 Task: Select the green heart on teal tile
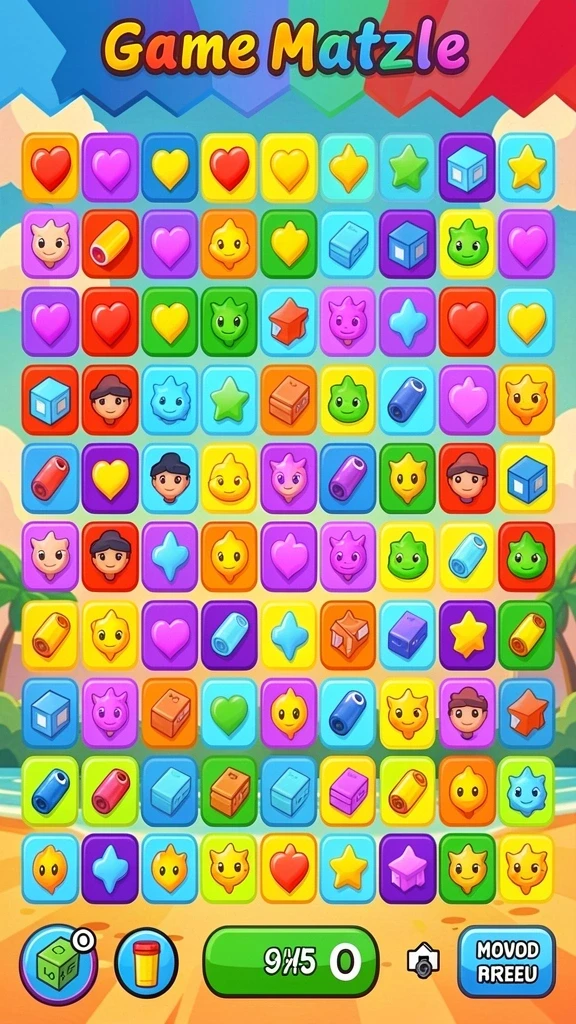229,712
